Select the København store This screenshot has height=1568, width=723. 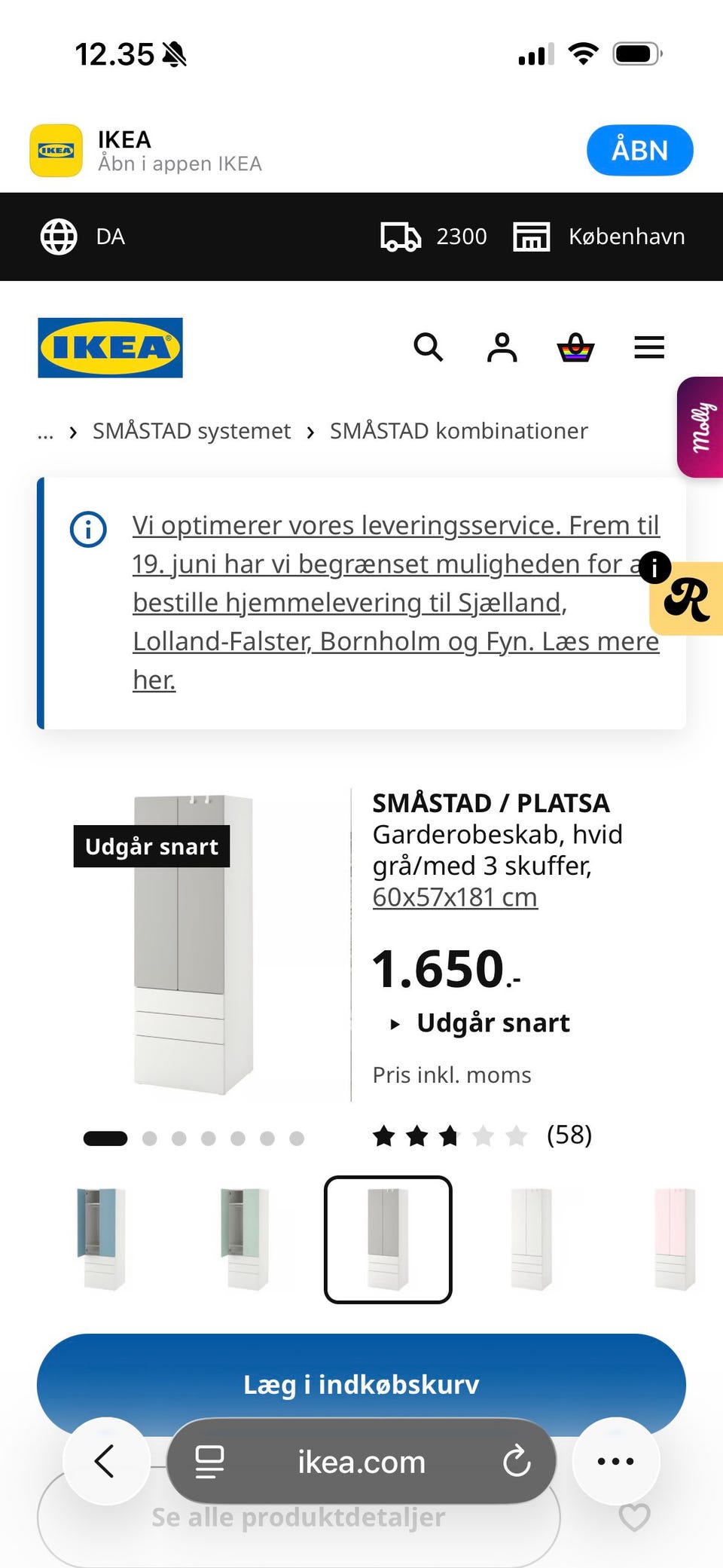pos(599,237)
